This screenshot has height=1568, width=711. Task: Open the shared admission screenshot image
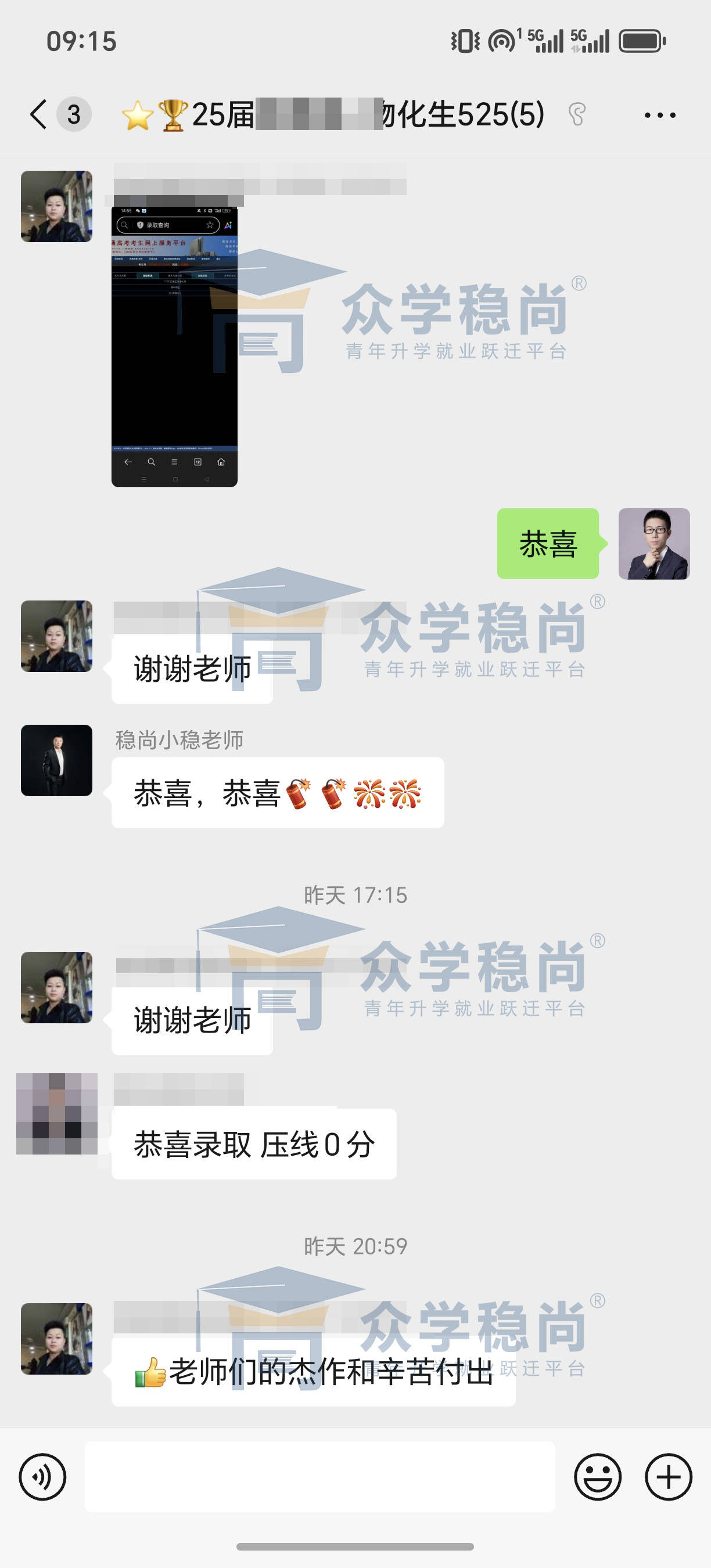[174, 347]
